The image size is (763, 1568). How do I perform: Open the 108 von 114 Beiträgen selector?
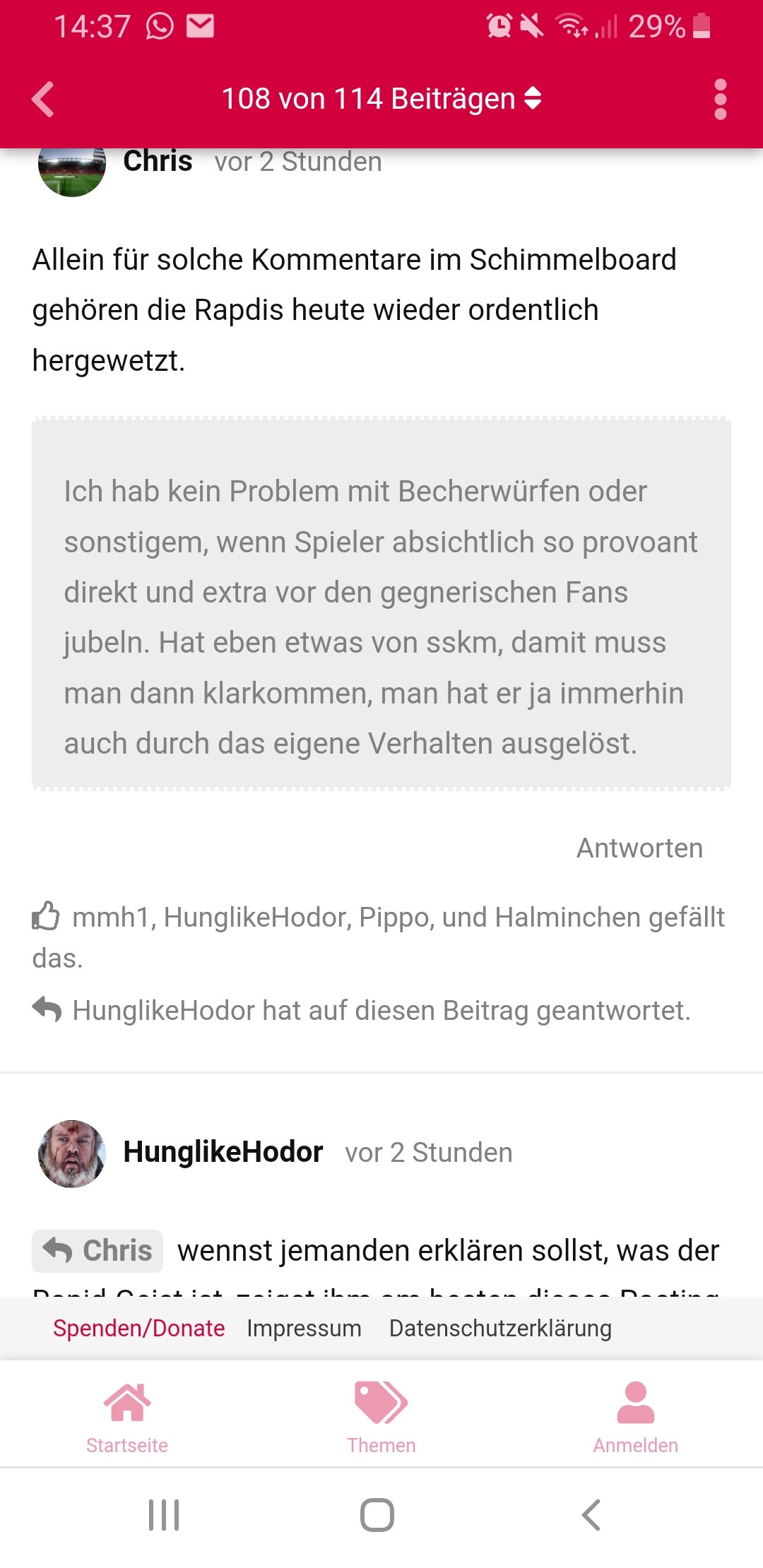point(381,99)
